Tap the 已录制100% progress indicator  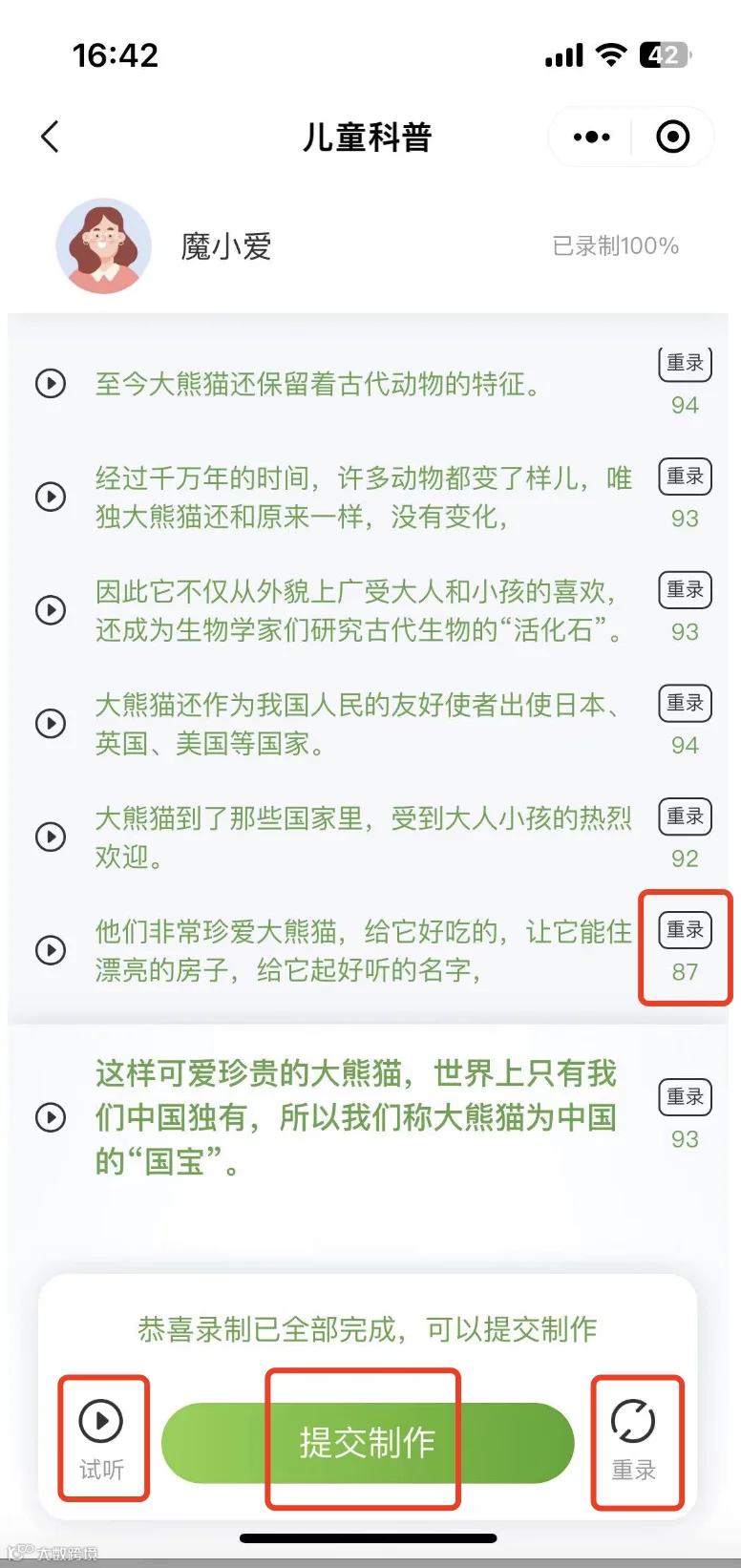(x=617, y=245)
